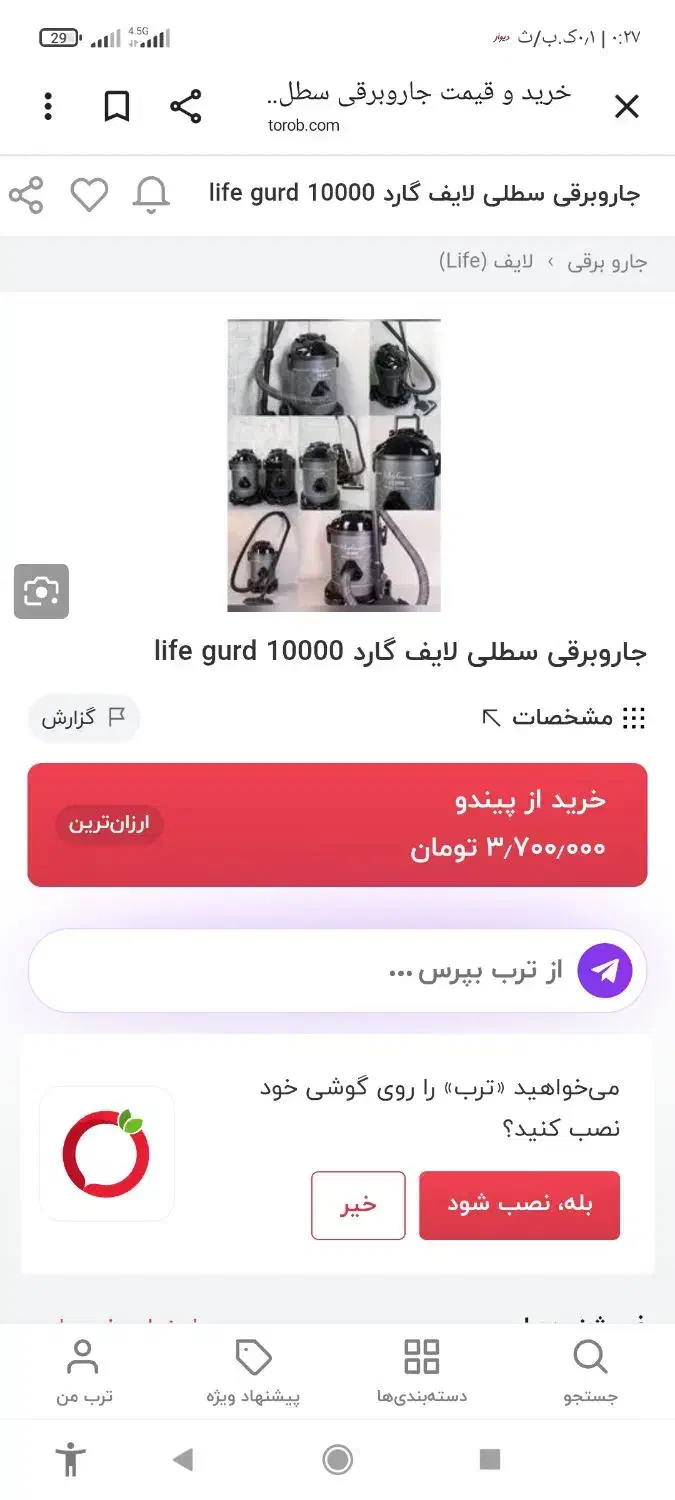Open the browser overflow menu

[x=48, y=106]
